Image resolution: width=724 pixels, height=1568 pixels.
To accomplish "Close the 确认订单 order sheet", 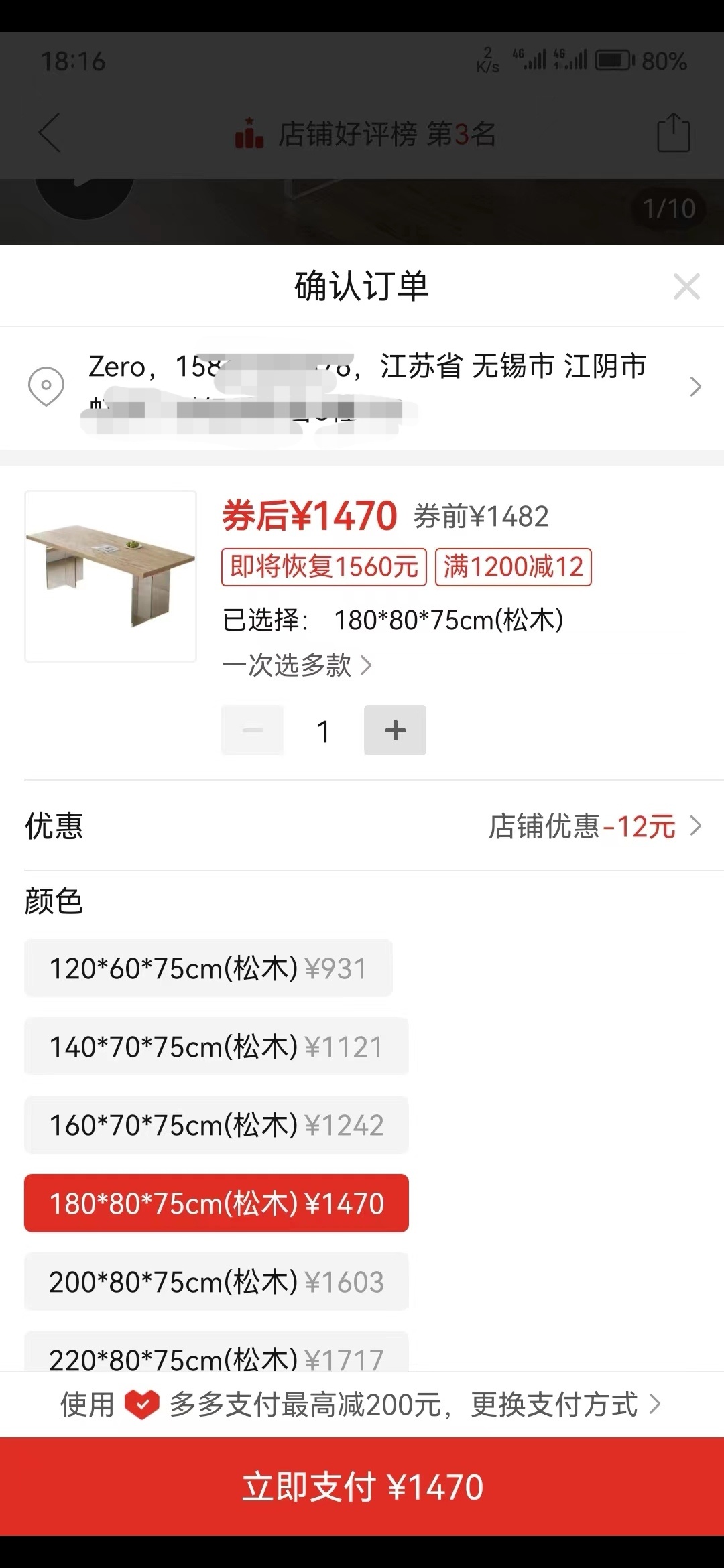I will [686, 286].
